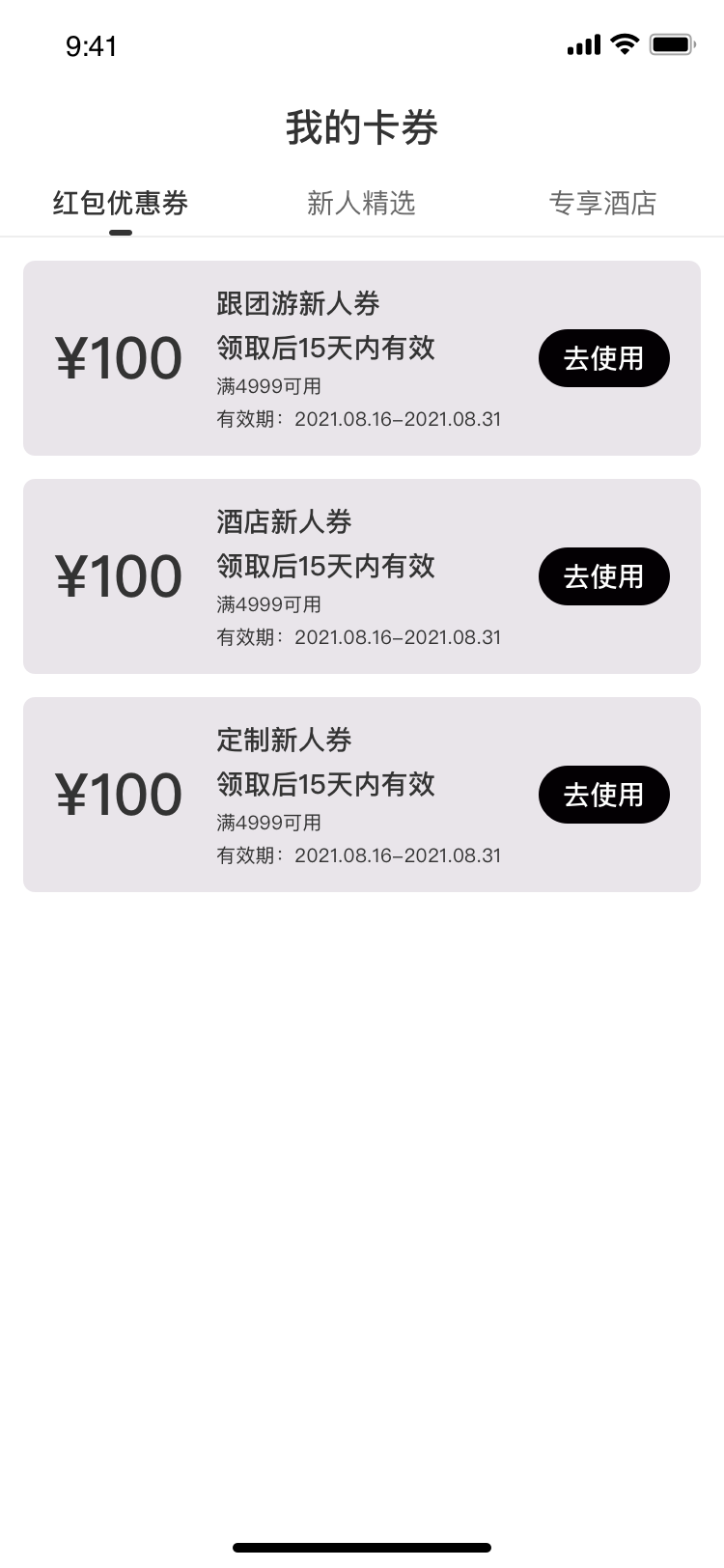Screen dimensions: 724x1568
Task: Tap 去使用 on the 跟团游新人券 coupon
Action: [x=603, y=358]
